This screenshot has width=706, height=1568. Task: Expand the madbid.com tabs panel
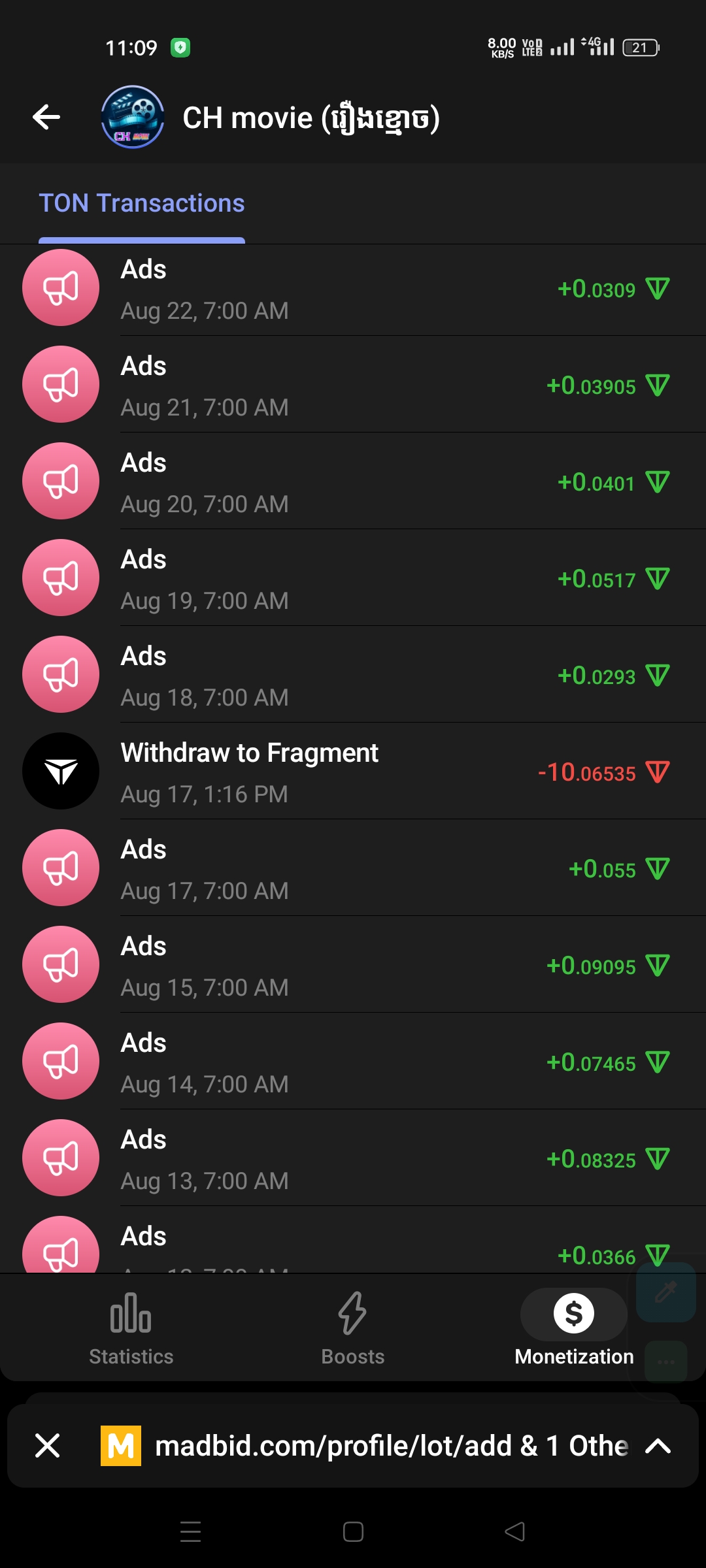658,1446
